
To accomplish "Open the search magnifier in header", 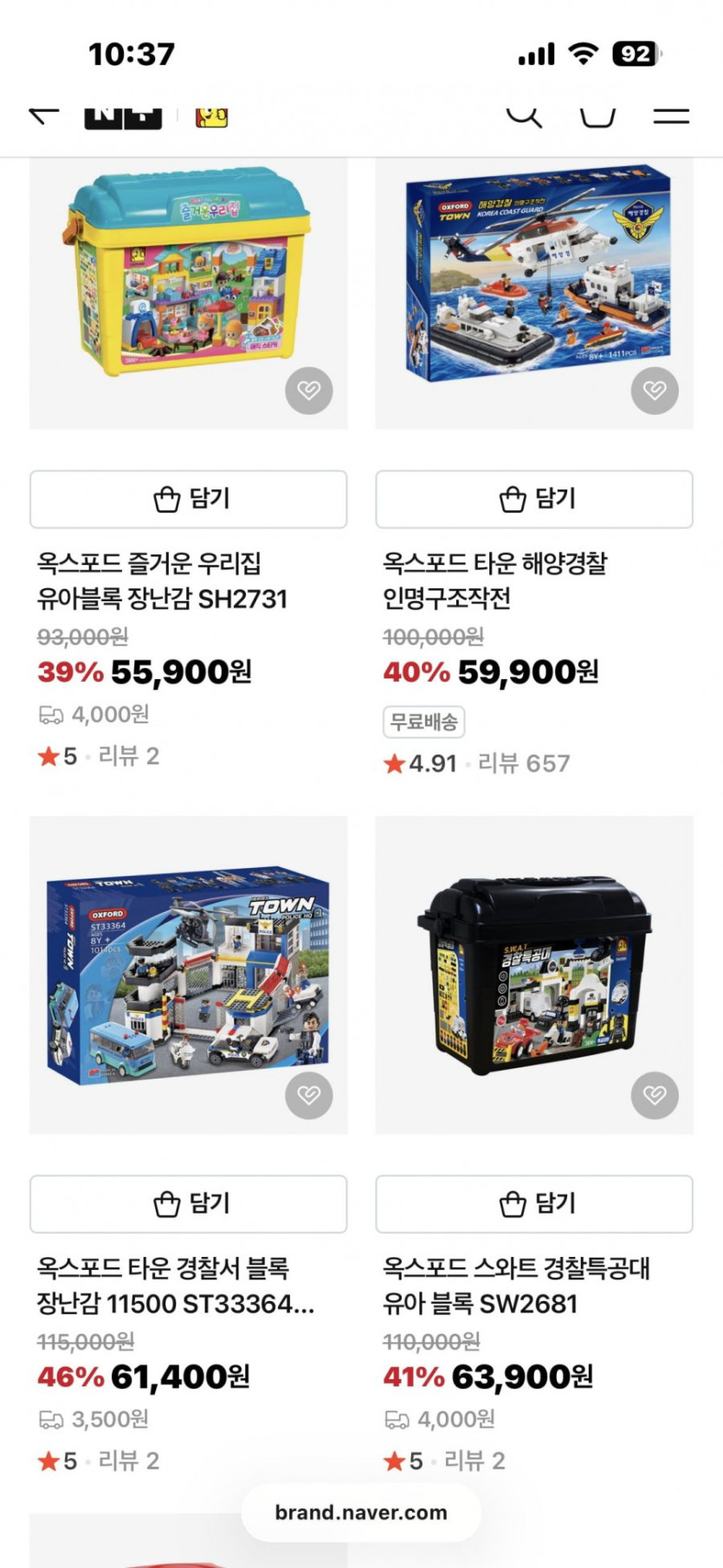I will click(x=524, y=116).
